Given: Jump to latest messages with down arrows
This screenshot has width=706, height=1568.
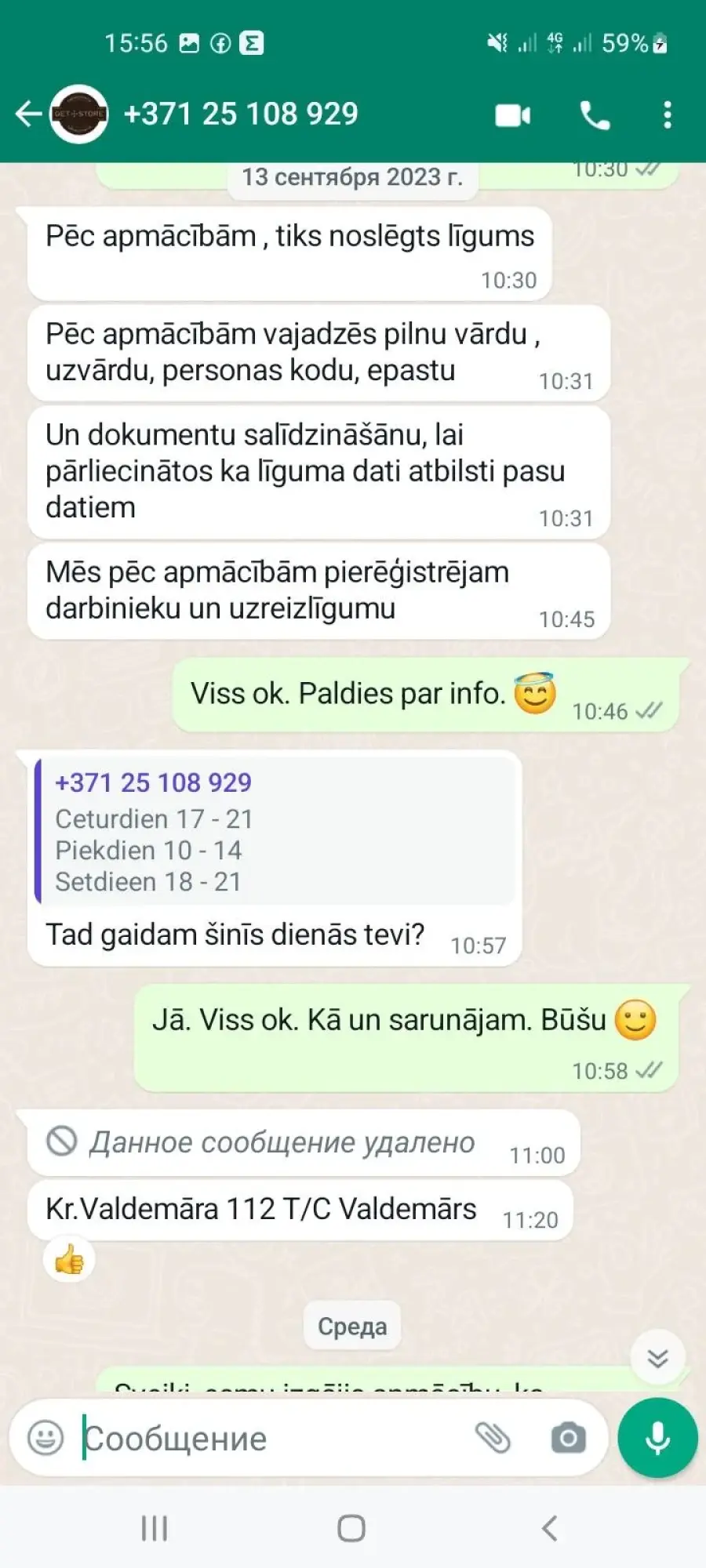Looking at the screenshot, I should pyautogui.click(x=657, y=1358).
